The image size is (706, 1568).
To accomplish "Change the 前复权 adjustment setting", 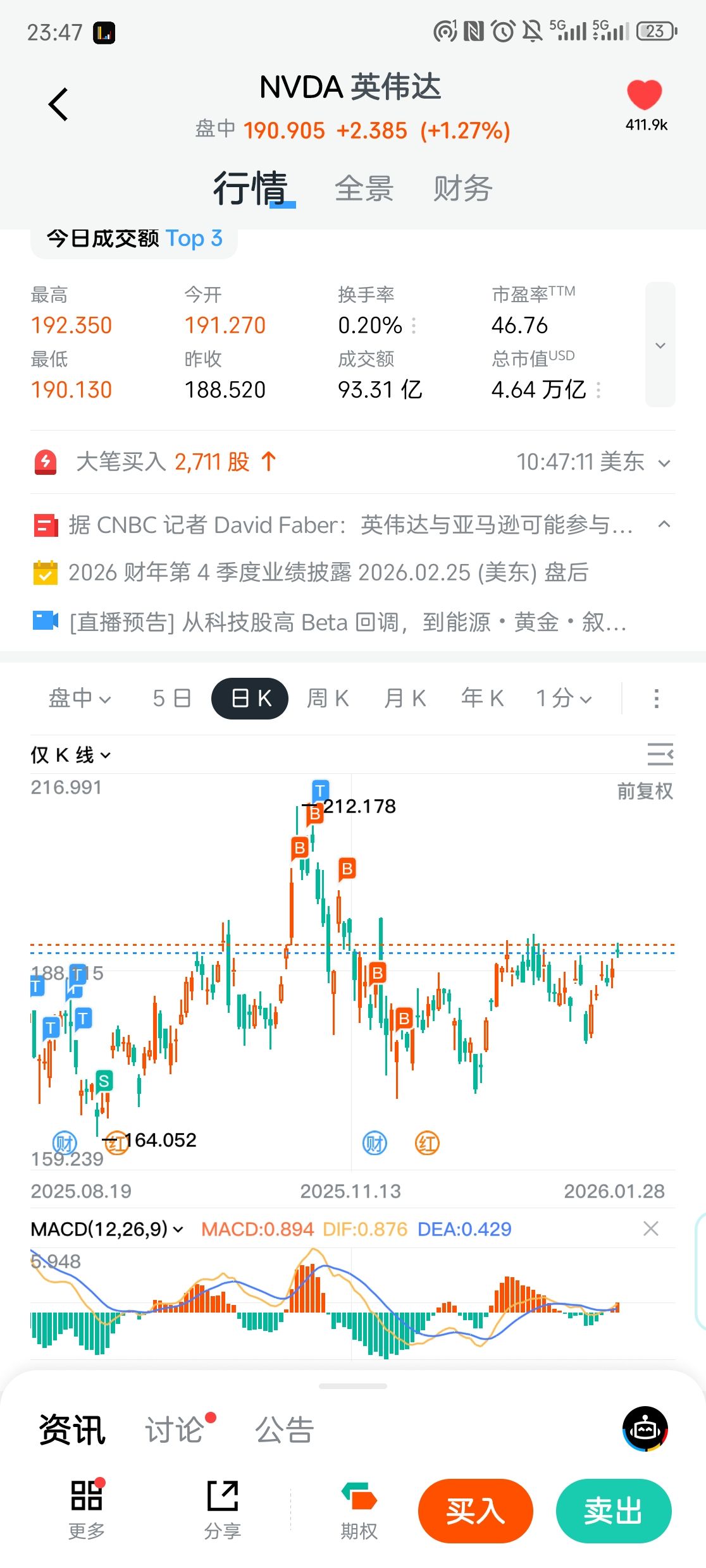I will [x=645, y=791].
